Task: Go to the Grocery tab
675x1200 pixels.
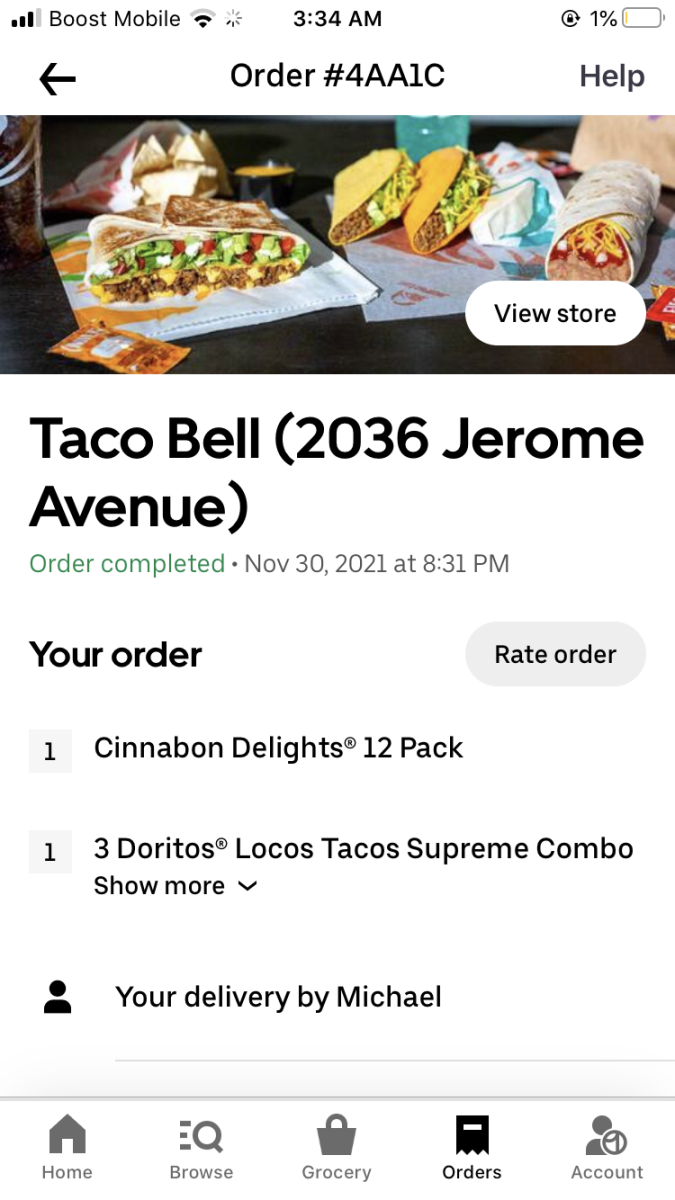Action: 336,1148
